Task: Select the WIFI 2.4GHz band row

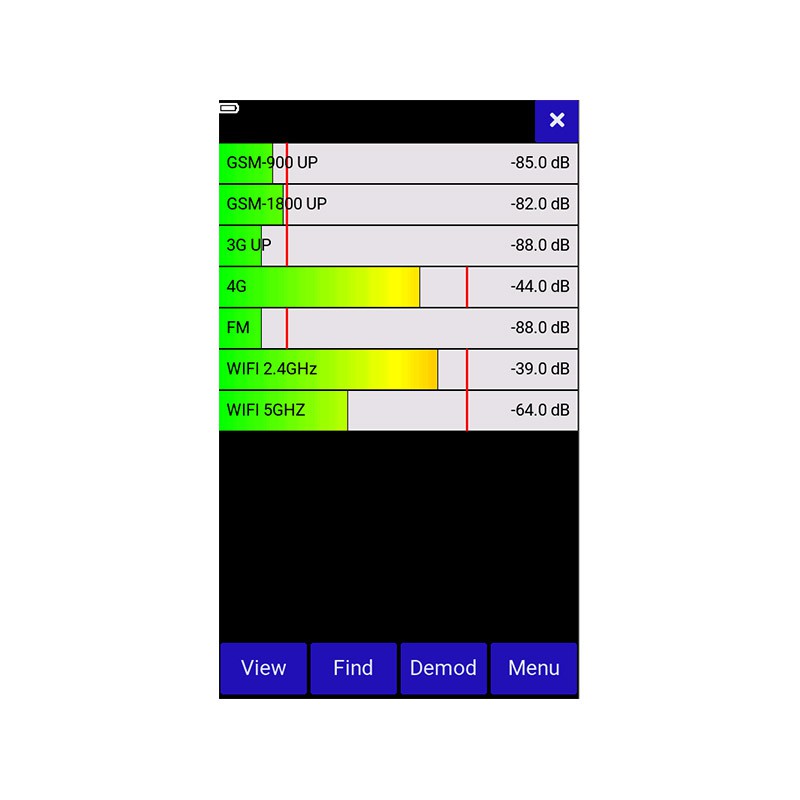Action: pos(398,369)
